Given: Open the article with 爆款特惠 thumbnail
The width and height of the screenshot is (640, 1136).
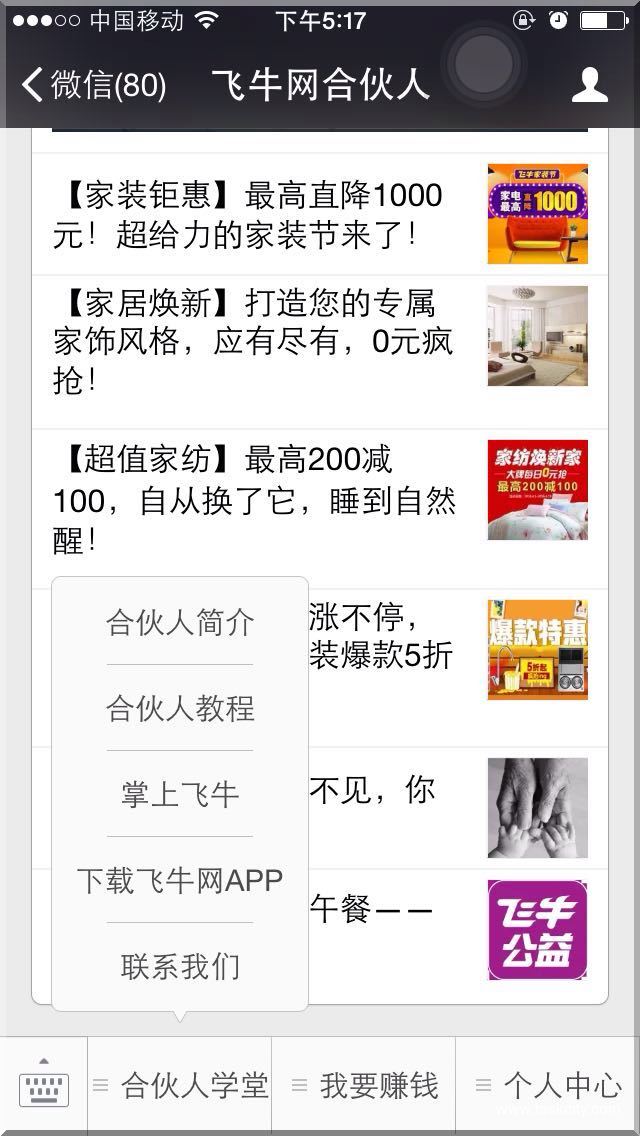Looking at the screenshot, I should click(x=537, y=650).
